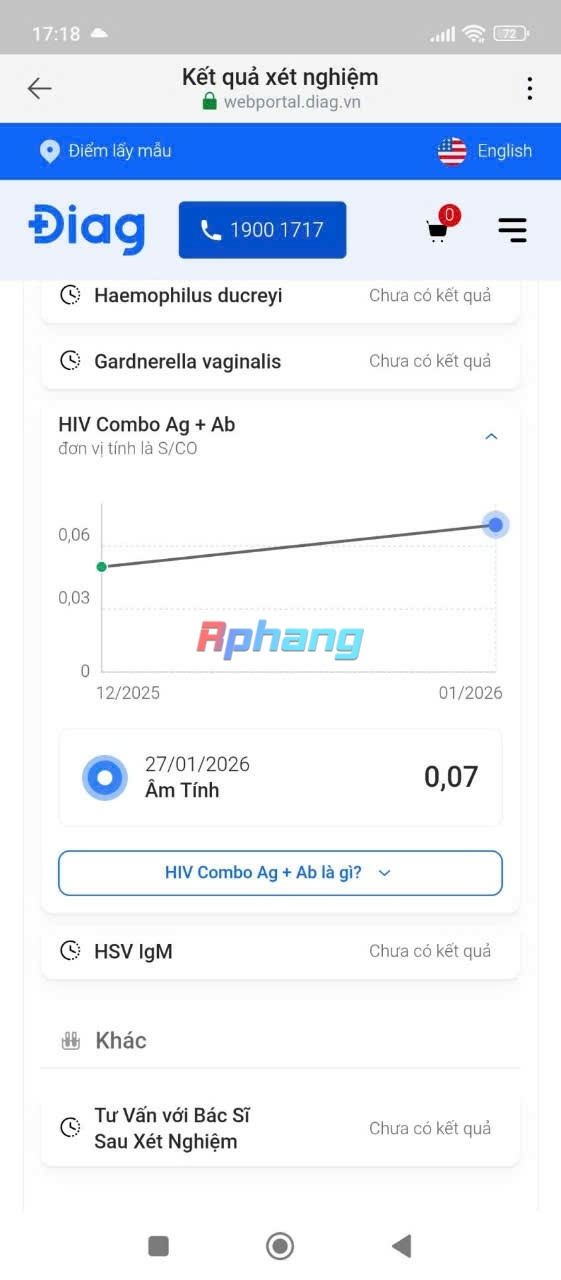Open the browser overflow menu
Image resolution: width=561 pixels, height=1280 pixels.
pos(529,88)
